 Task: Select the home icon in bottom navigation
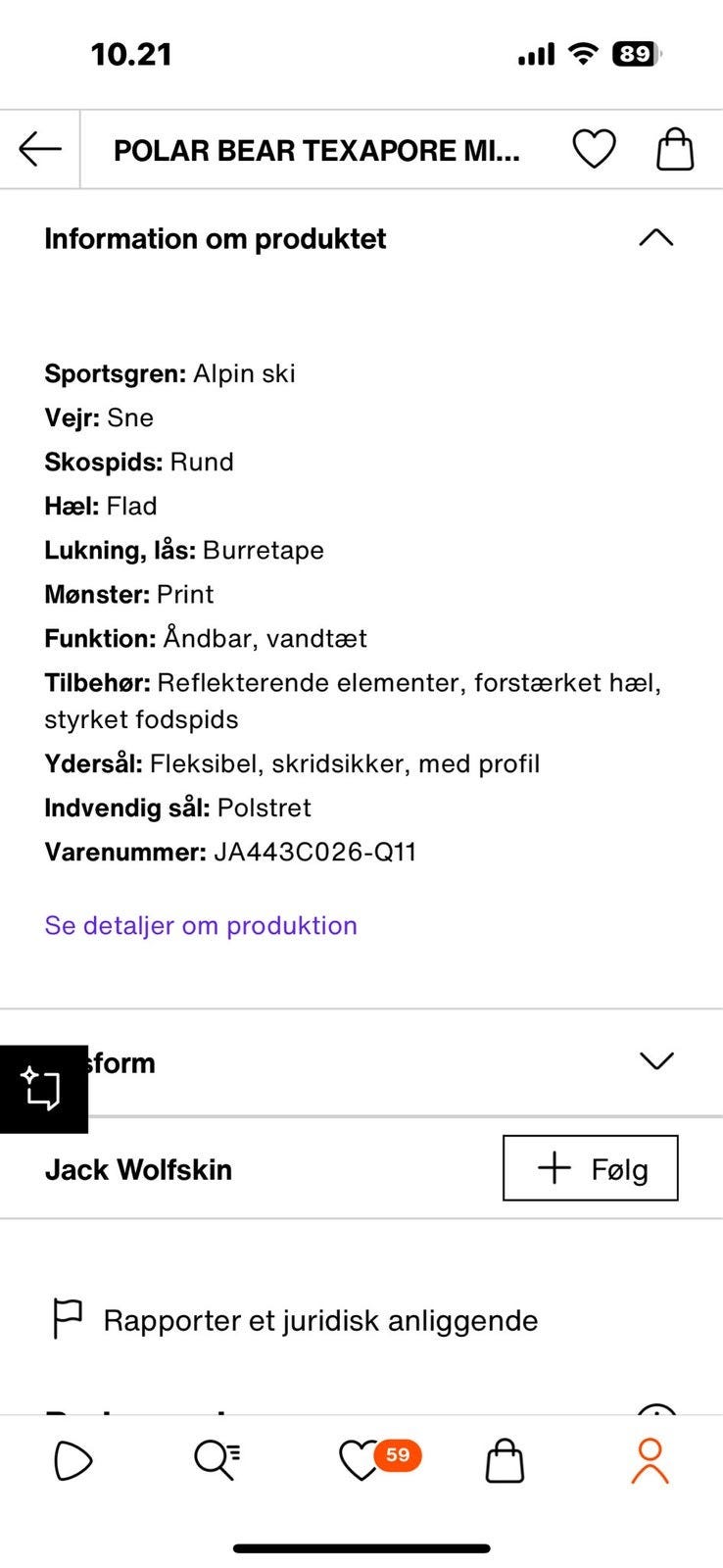pos(72,1460)
